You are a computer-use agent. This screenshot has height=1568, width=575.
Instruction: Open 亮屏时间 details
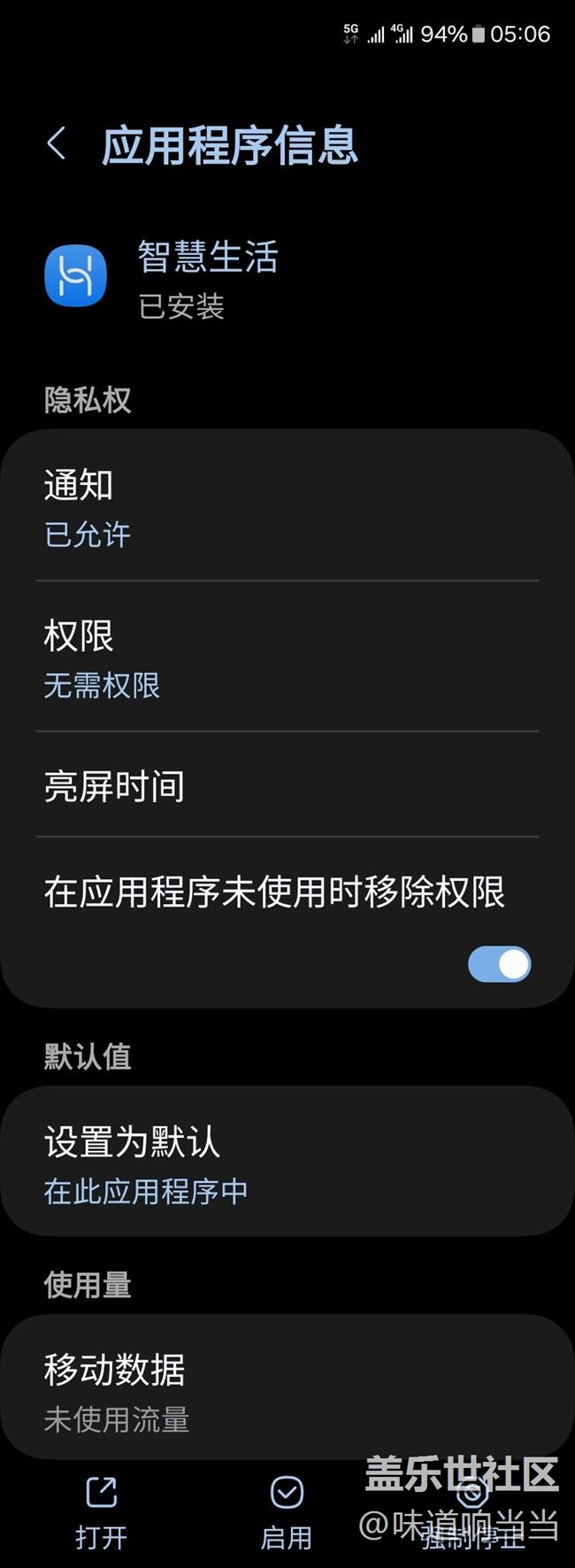(x=287, y=785)
